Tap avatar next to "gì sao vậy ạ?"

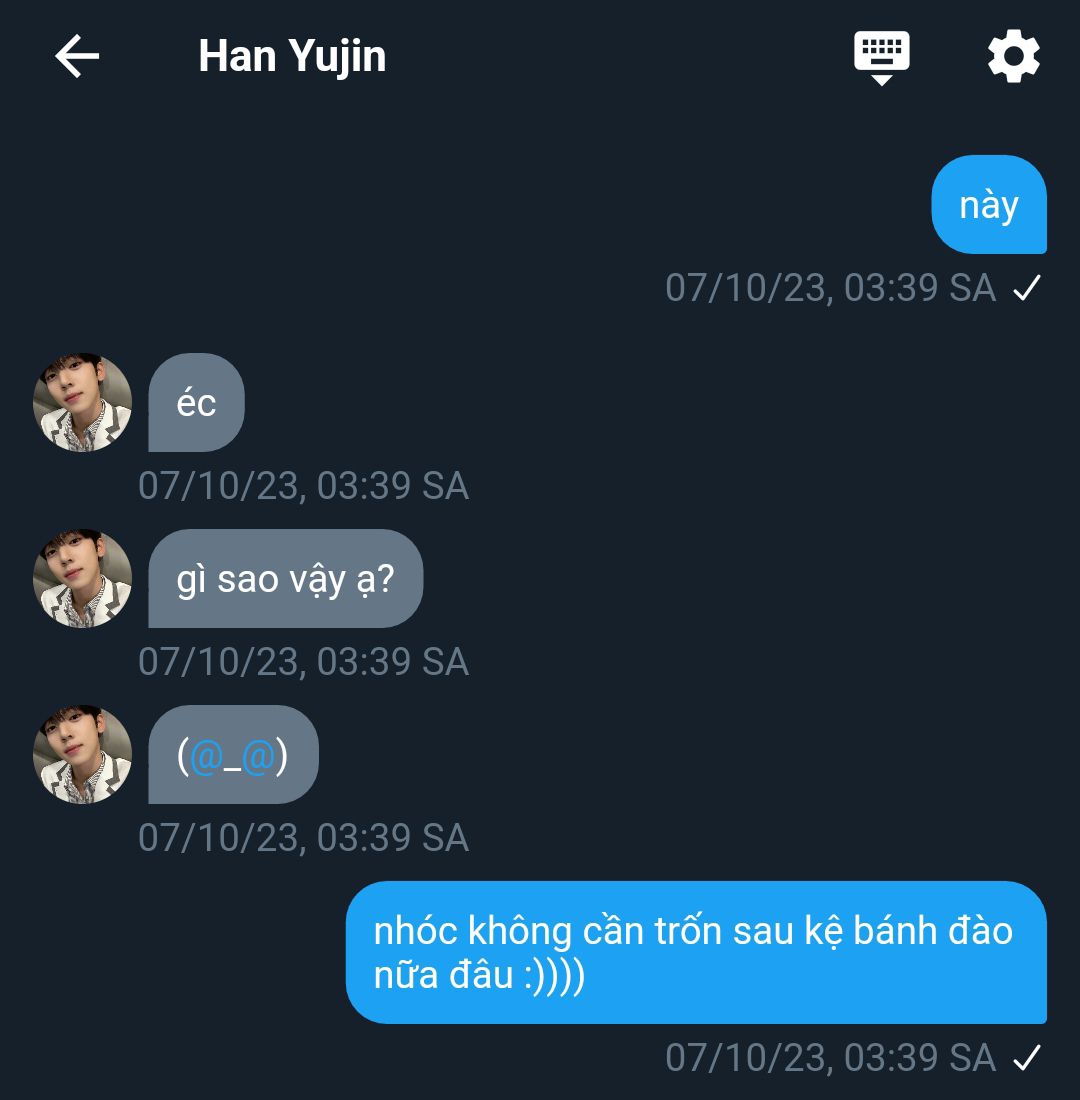click(83, 578)
